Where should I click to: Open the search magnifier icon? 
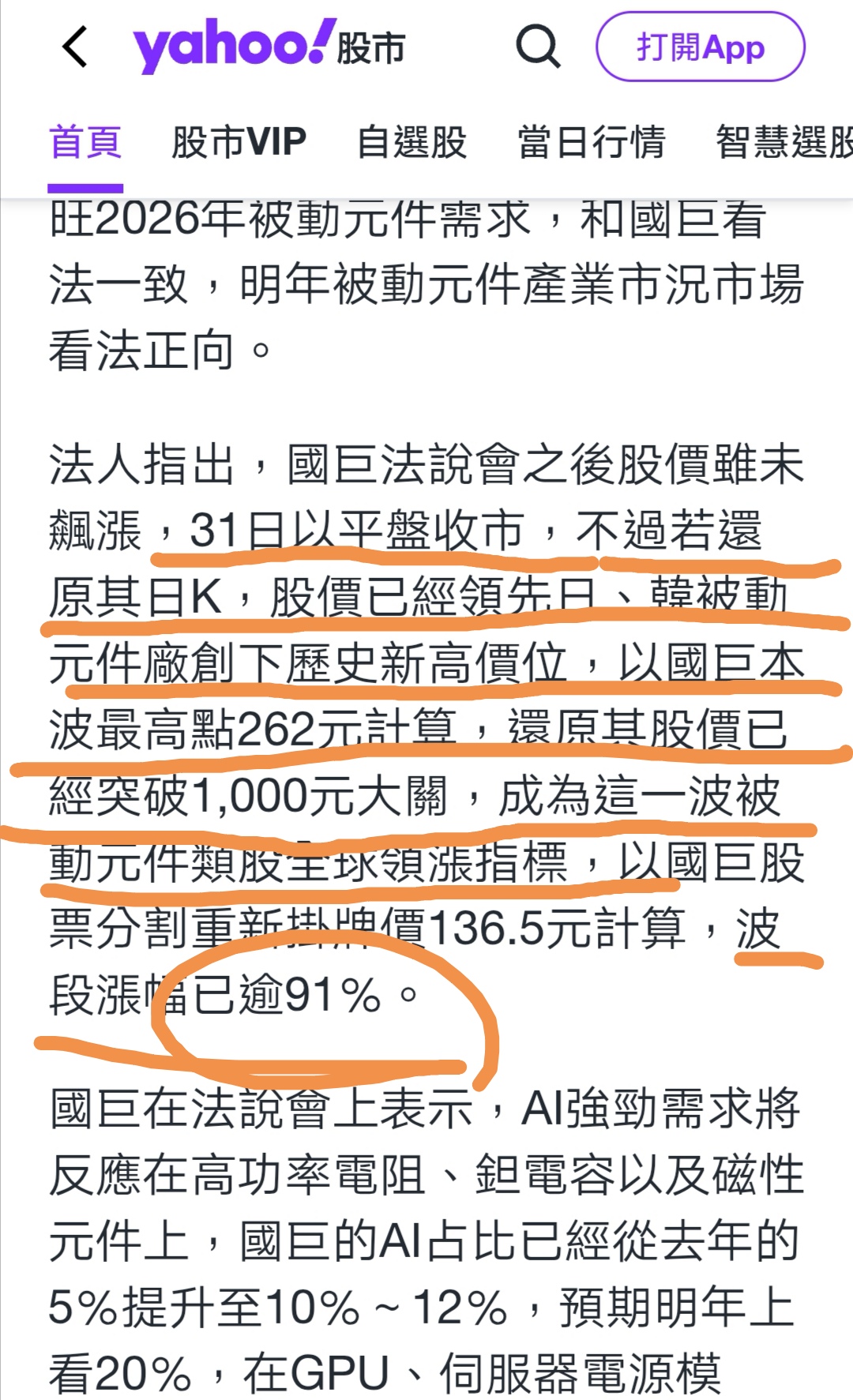tap(538, 47)
